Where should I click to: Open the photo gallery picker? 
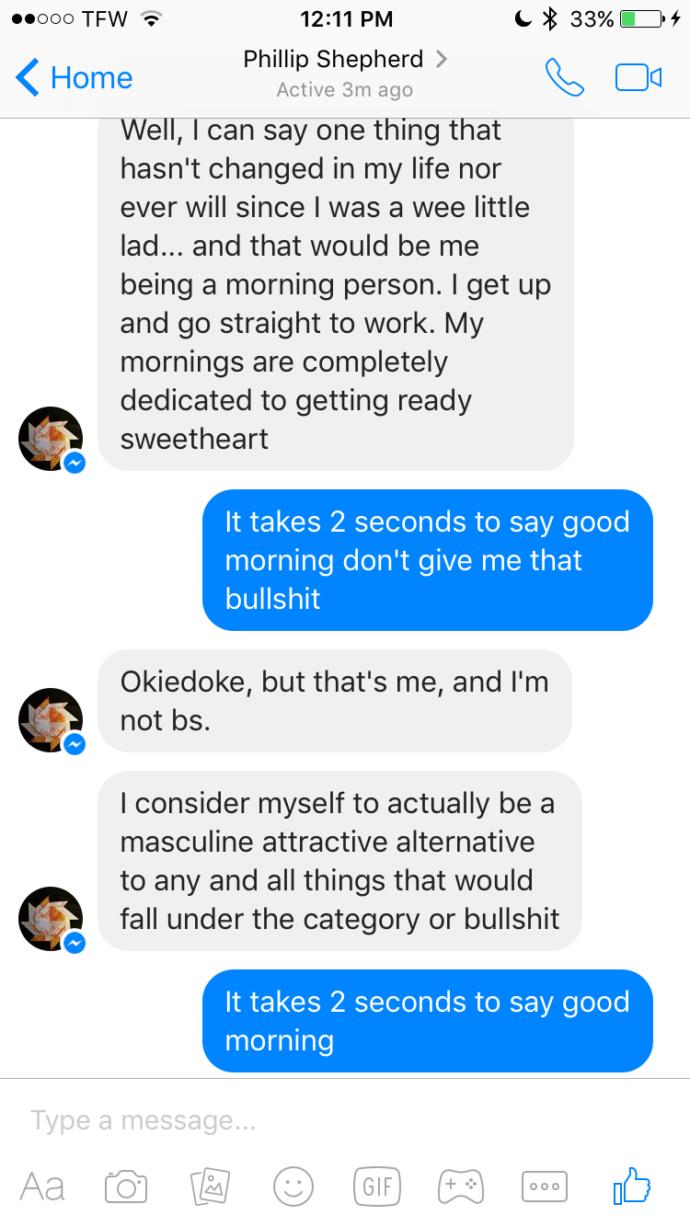point(208,1187)
